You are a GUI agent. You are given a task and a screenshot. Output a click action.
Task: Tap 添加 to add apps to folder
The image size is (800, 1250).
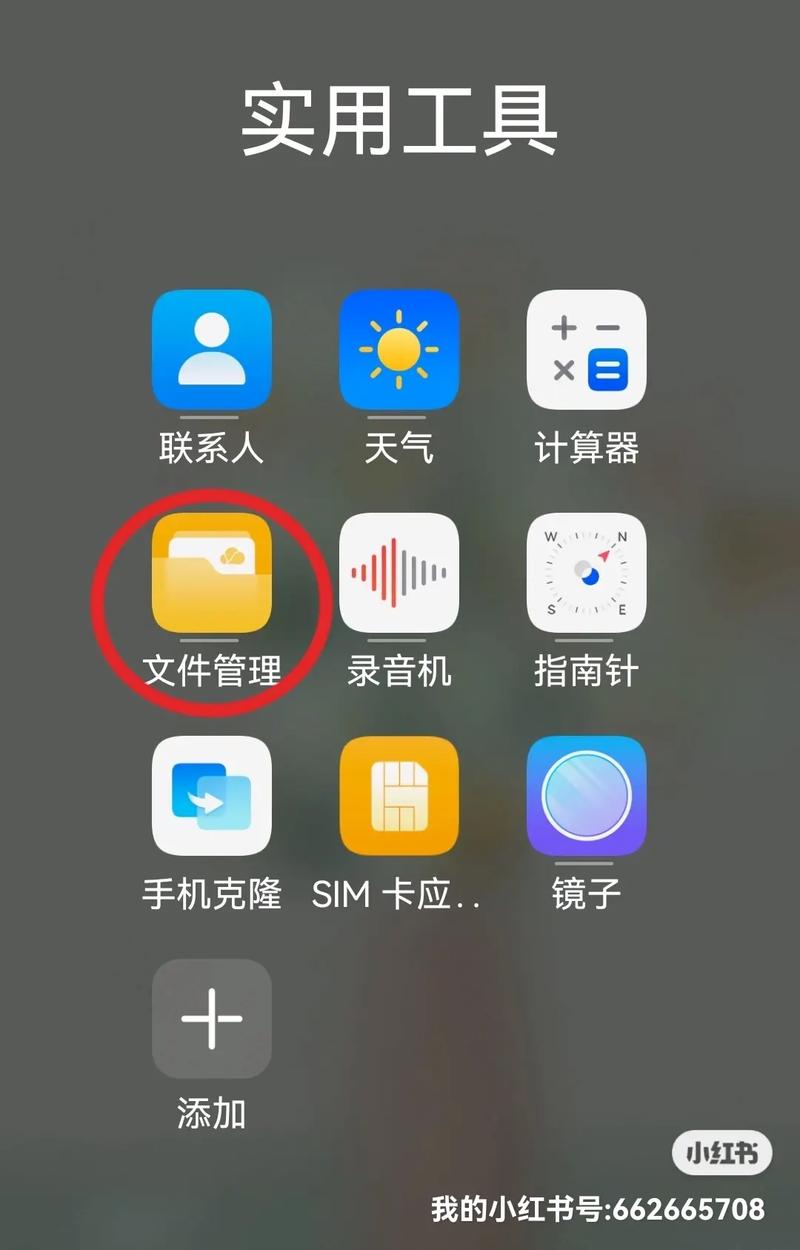pyautogui.click(x=211, y=1019)
